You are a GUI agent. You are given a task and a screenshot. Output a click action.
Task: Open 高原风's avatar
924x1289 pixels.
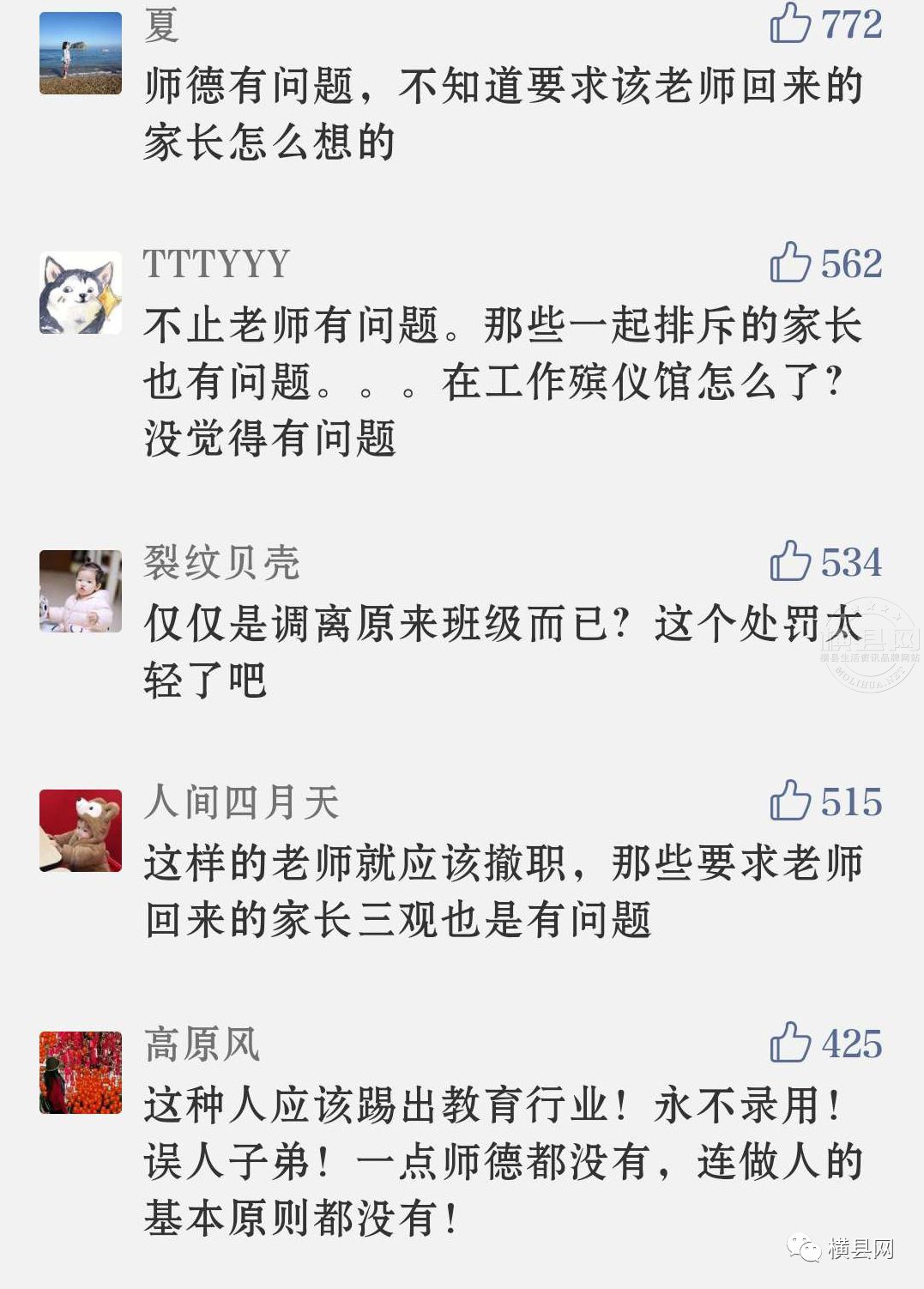(x=81, y=1073)
